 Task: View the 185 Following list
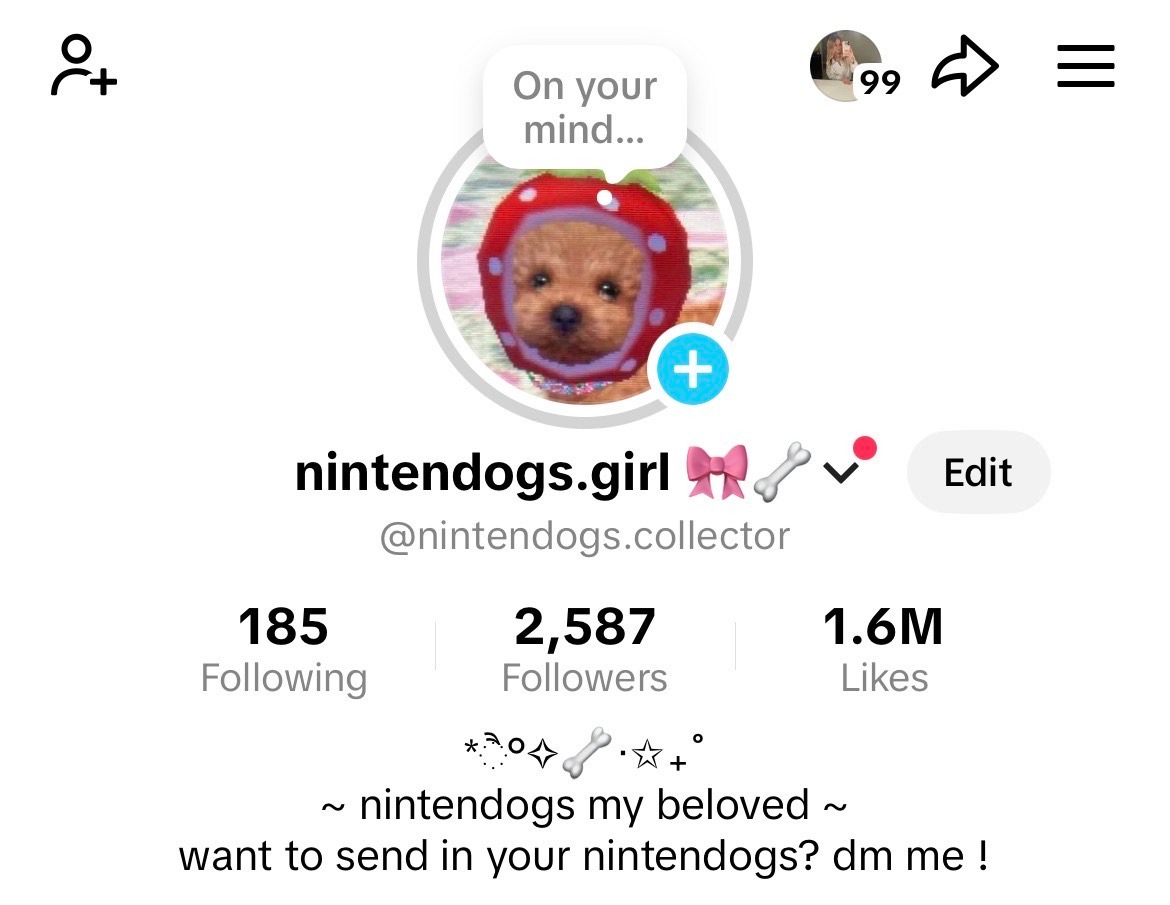[283, 650]
